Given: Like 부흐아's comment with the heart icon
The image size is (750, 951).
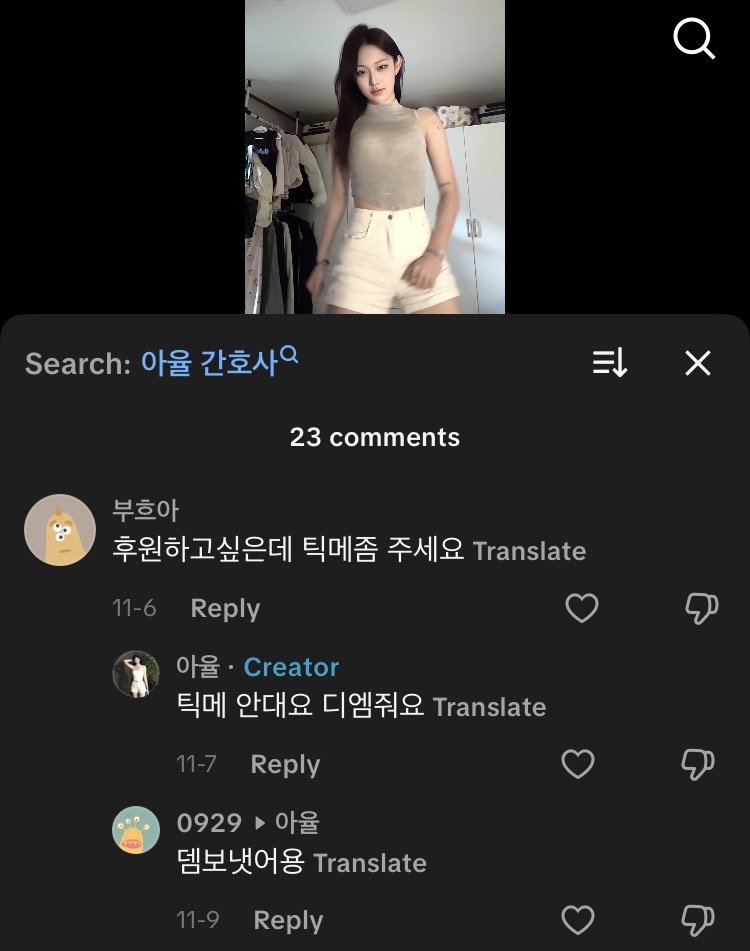Looking at the screenshot, I should pos(581,607).
